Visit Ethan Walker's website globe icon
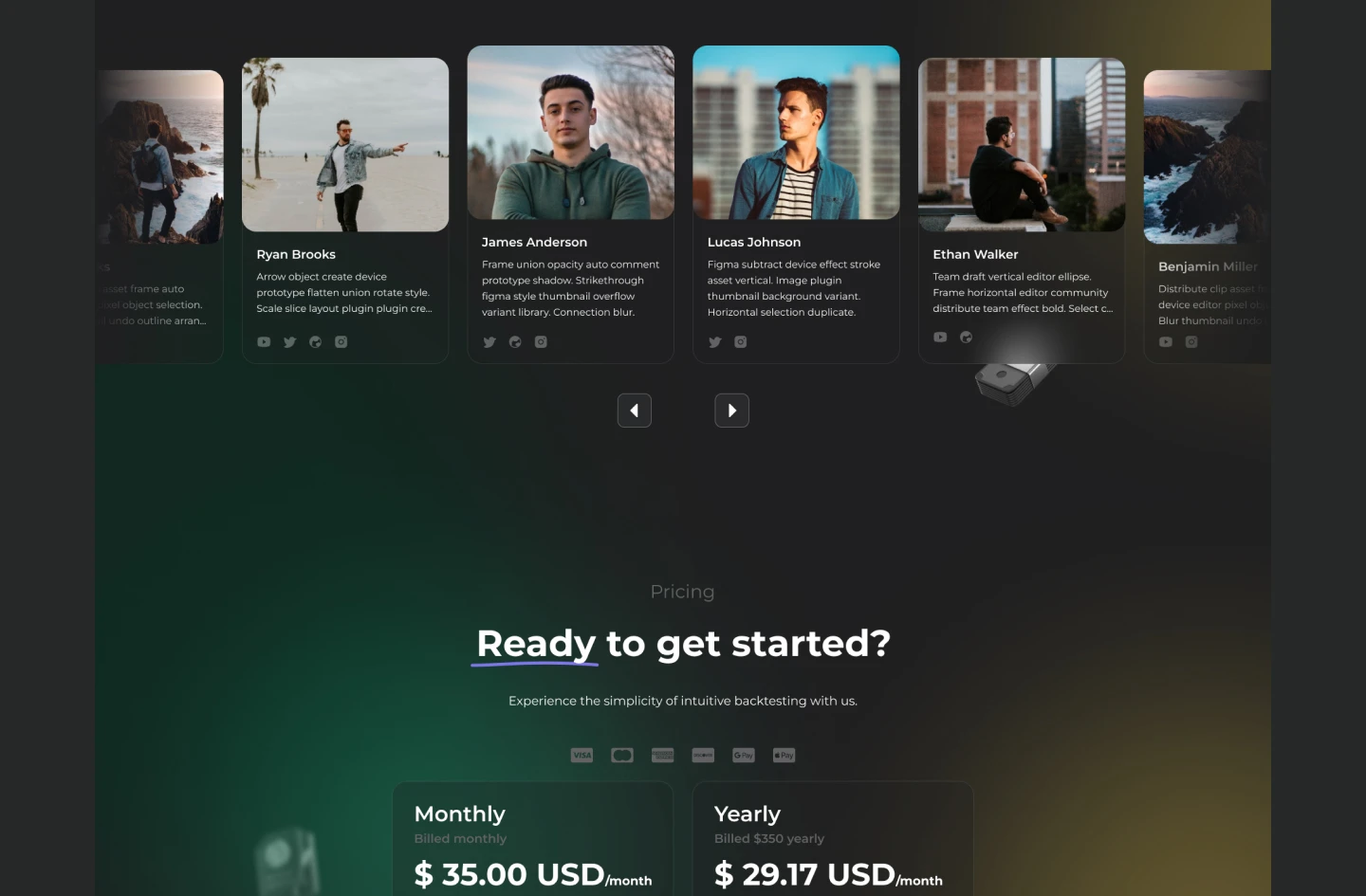This screenshot has height=896, width=1366. [966, 337]
